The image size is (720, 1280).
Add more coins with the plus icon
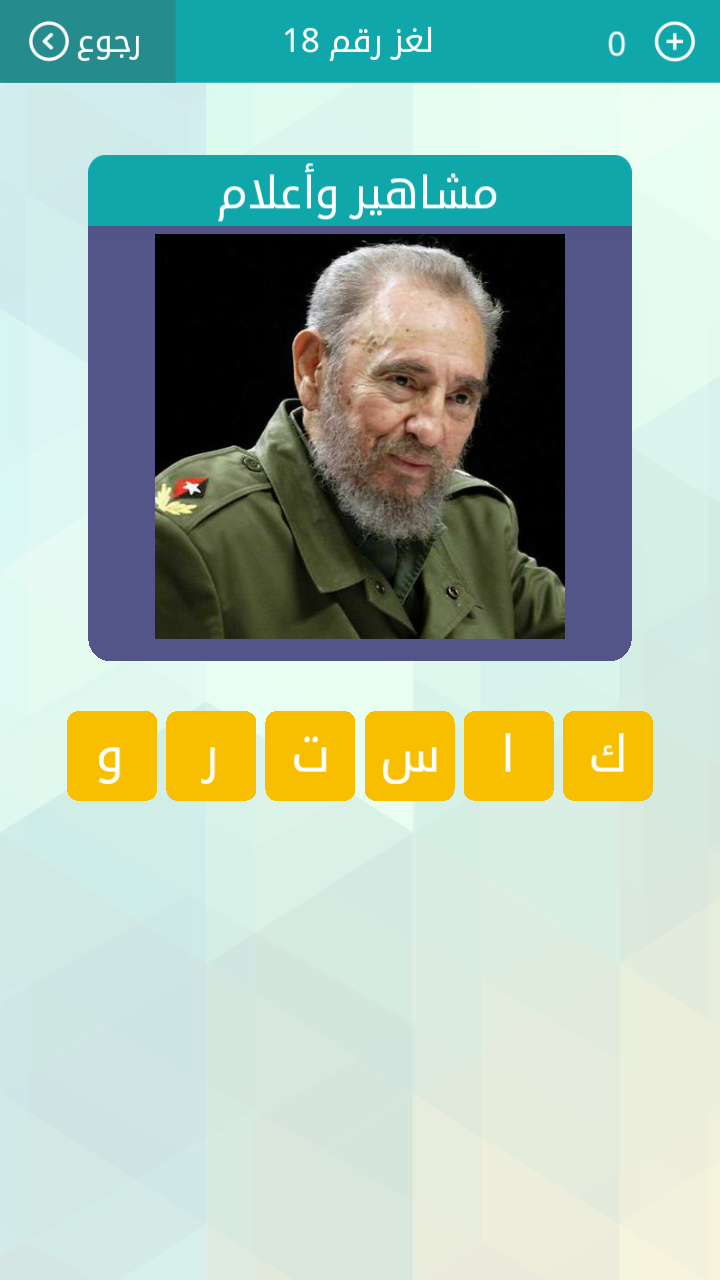point(674,42)
